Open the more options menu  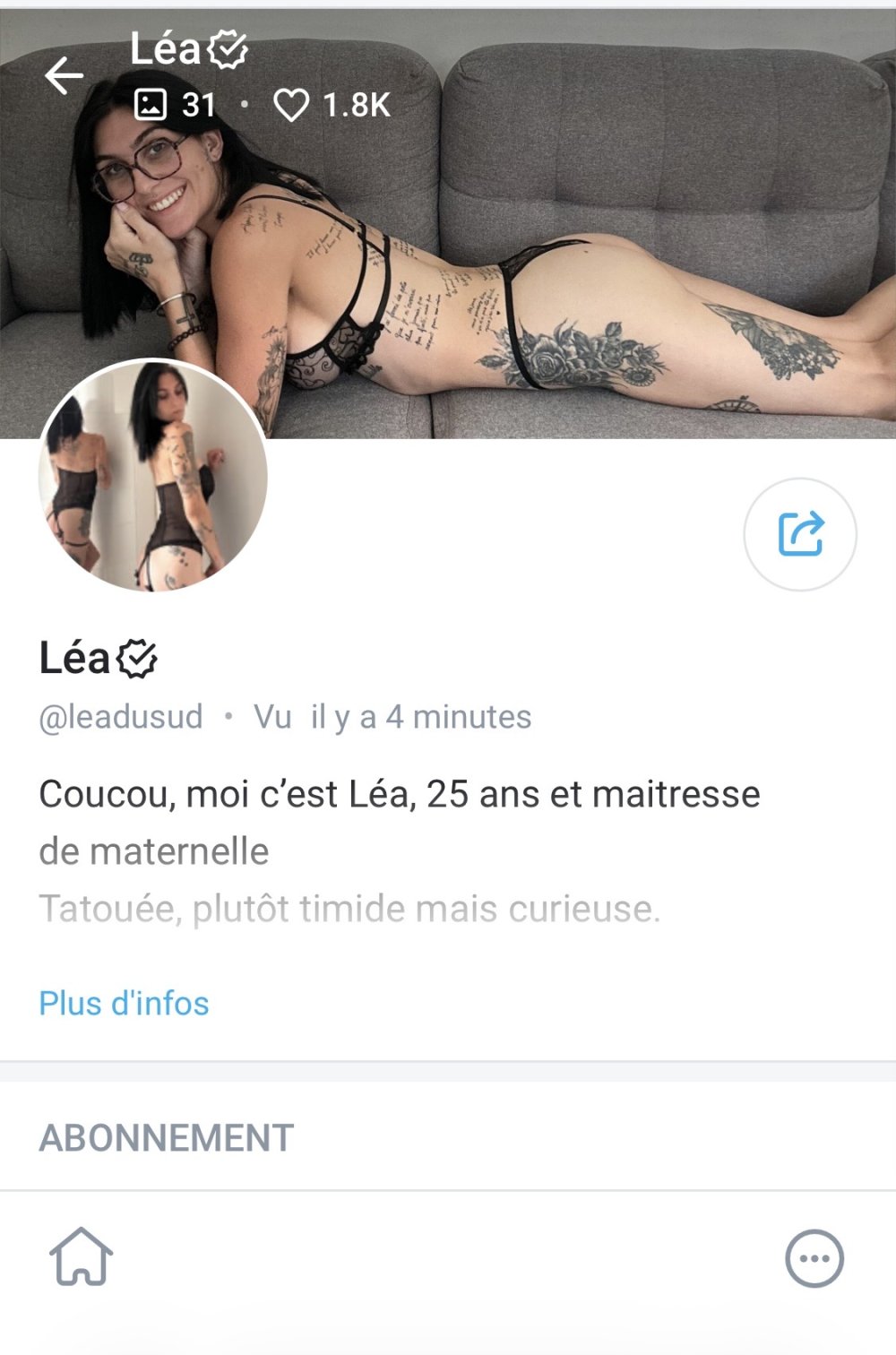814,1258
